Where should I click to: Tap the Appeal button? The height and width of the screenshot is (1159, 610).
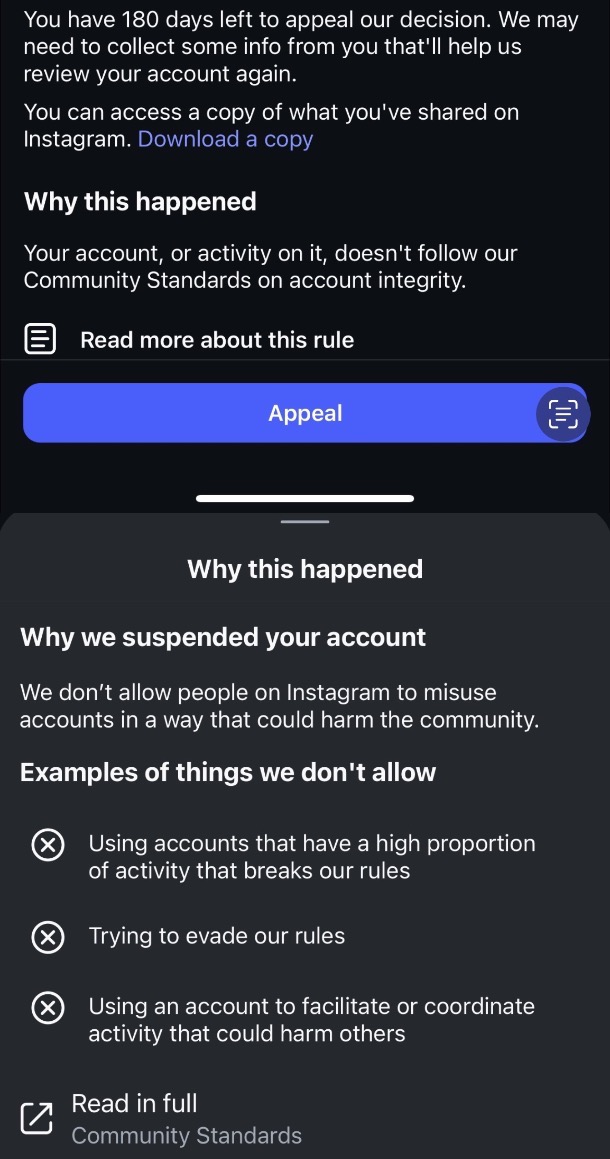coord(305,413)
